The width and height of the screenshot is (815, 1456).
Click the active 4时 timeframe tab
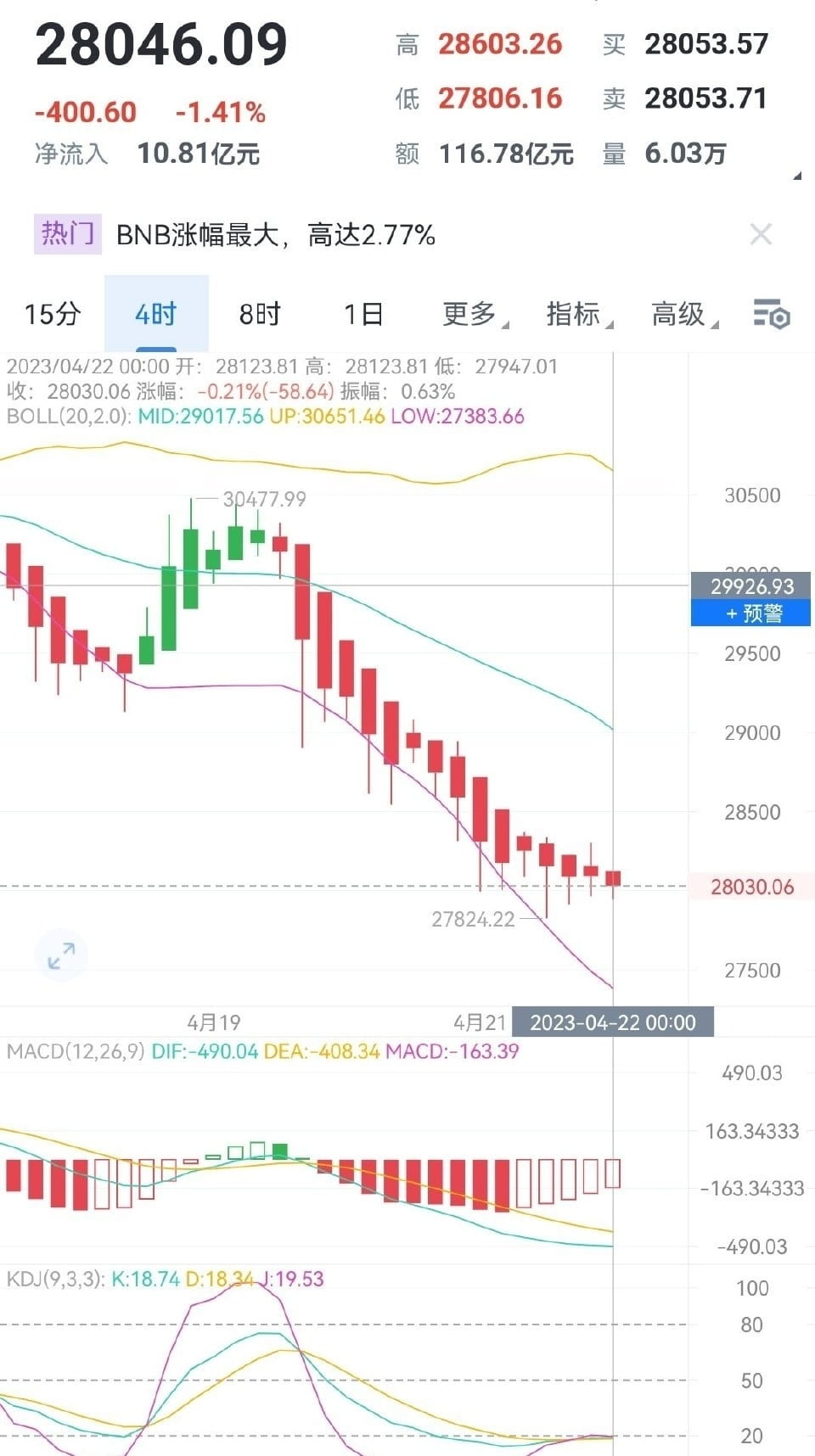[x=155, y=314]
